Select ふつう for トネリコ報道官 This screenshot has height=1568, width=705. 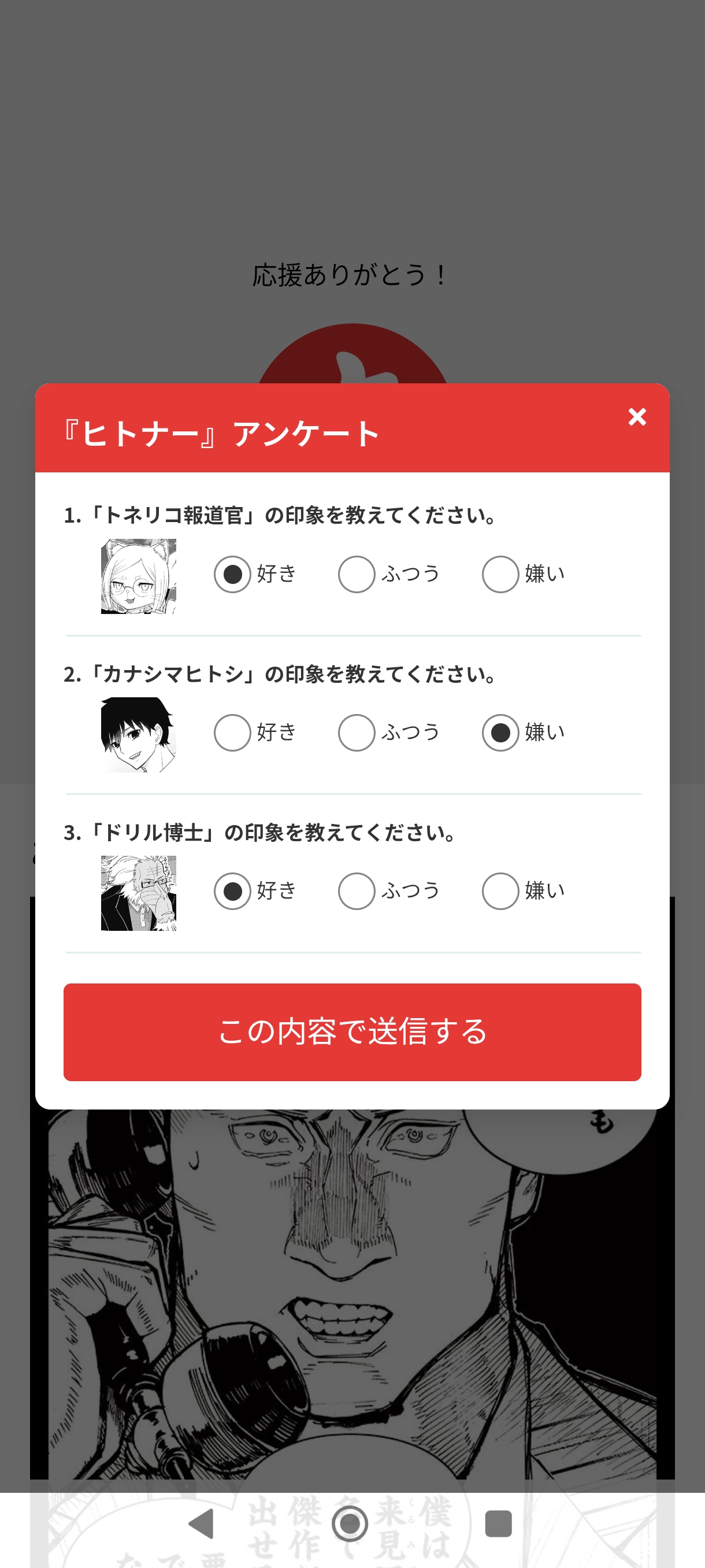coord(357,574)
